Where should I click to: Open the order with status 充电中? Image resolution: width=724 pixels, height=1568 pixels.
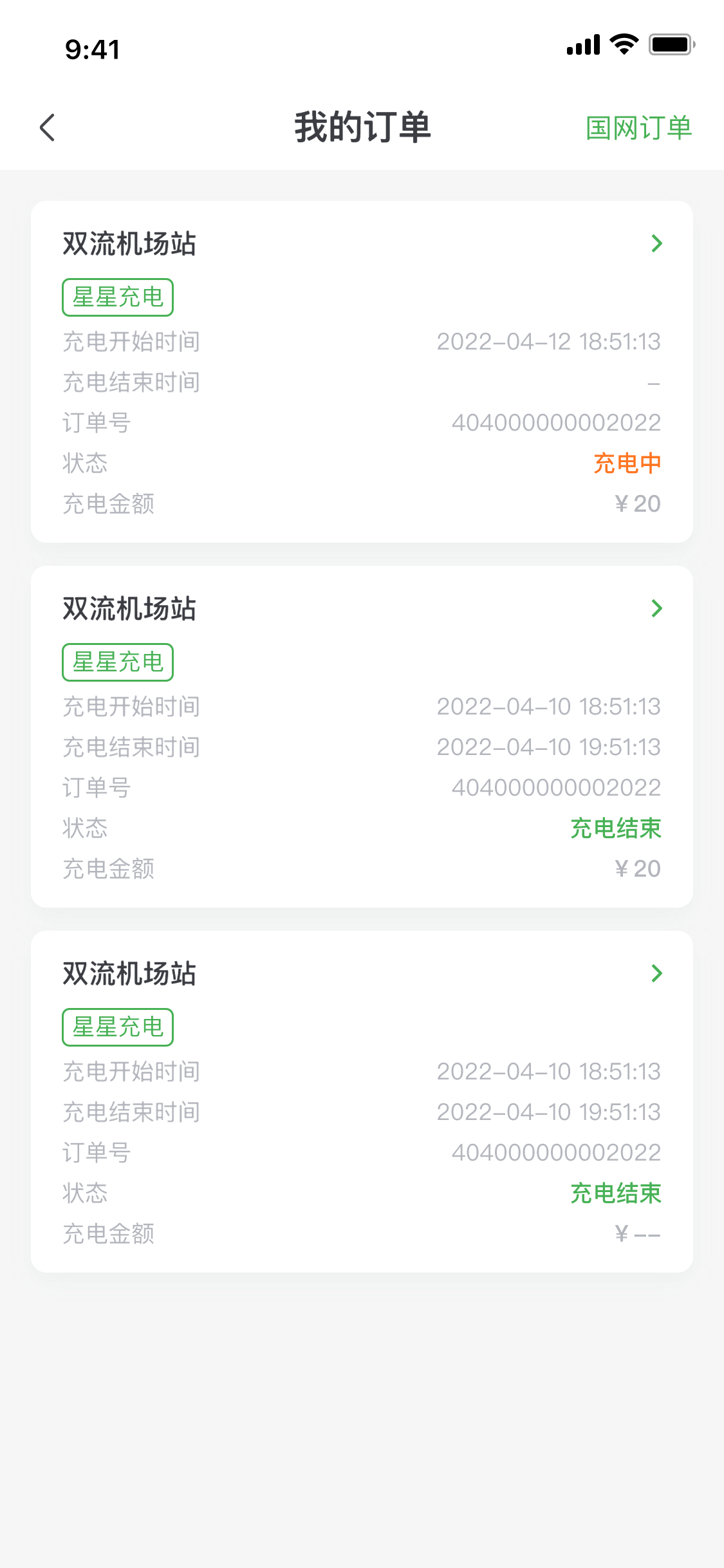(x=362, y=371)
